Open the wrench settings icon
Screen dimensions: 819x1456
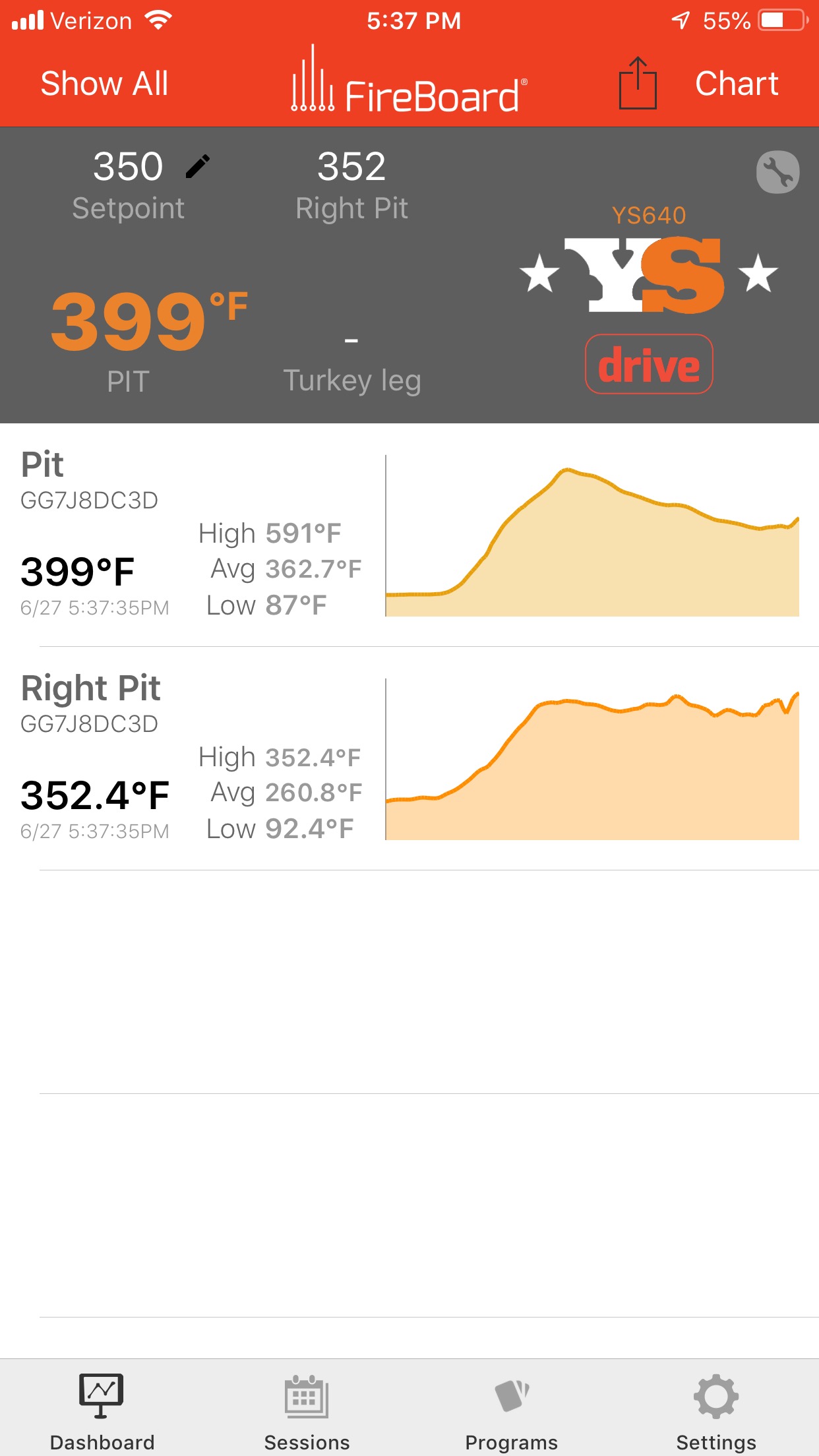coord(777,173)
